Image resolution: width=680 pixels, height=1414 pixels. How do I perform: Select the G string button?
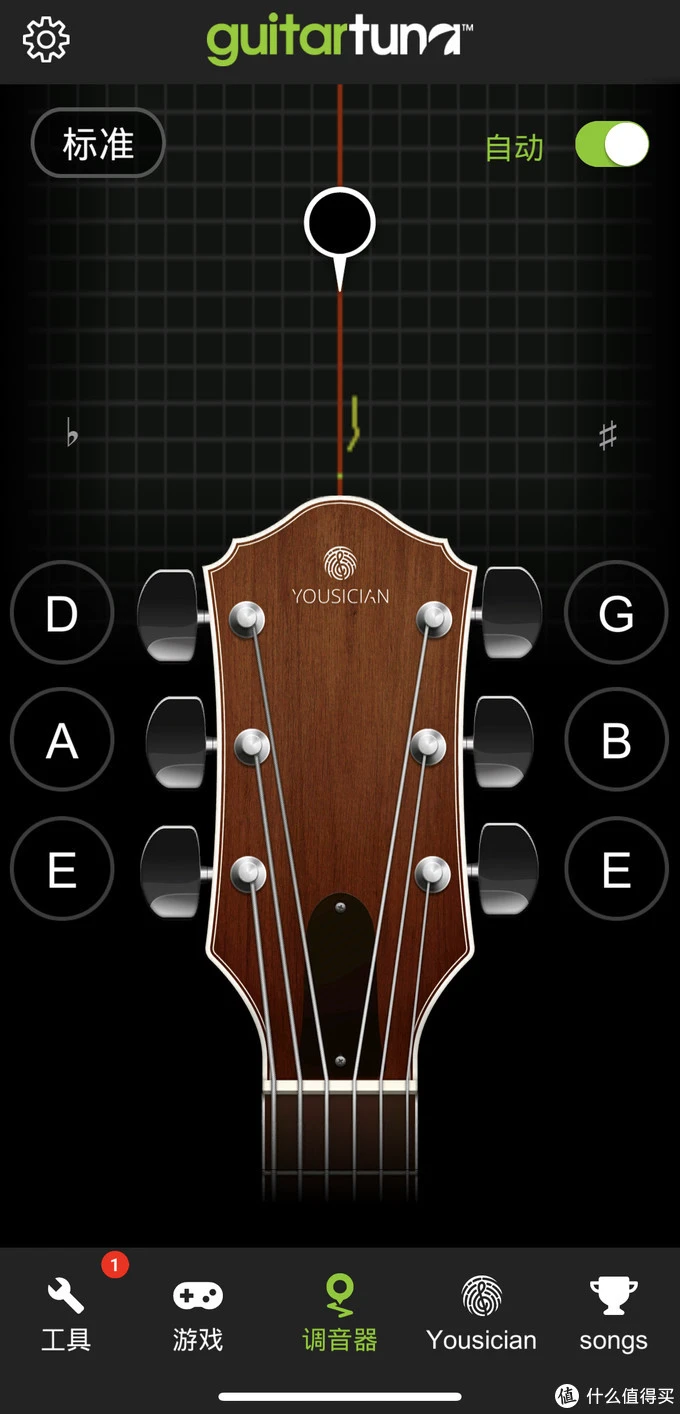(x=616, y=613)
